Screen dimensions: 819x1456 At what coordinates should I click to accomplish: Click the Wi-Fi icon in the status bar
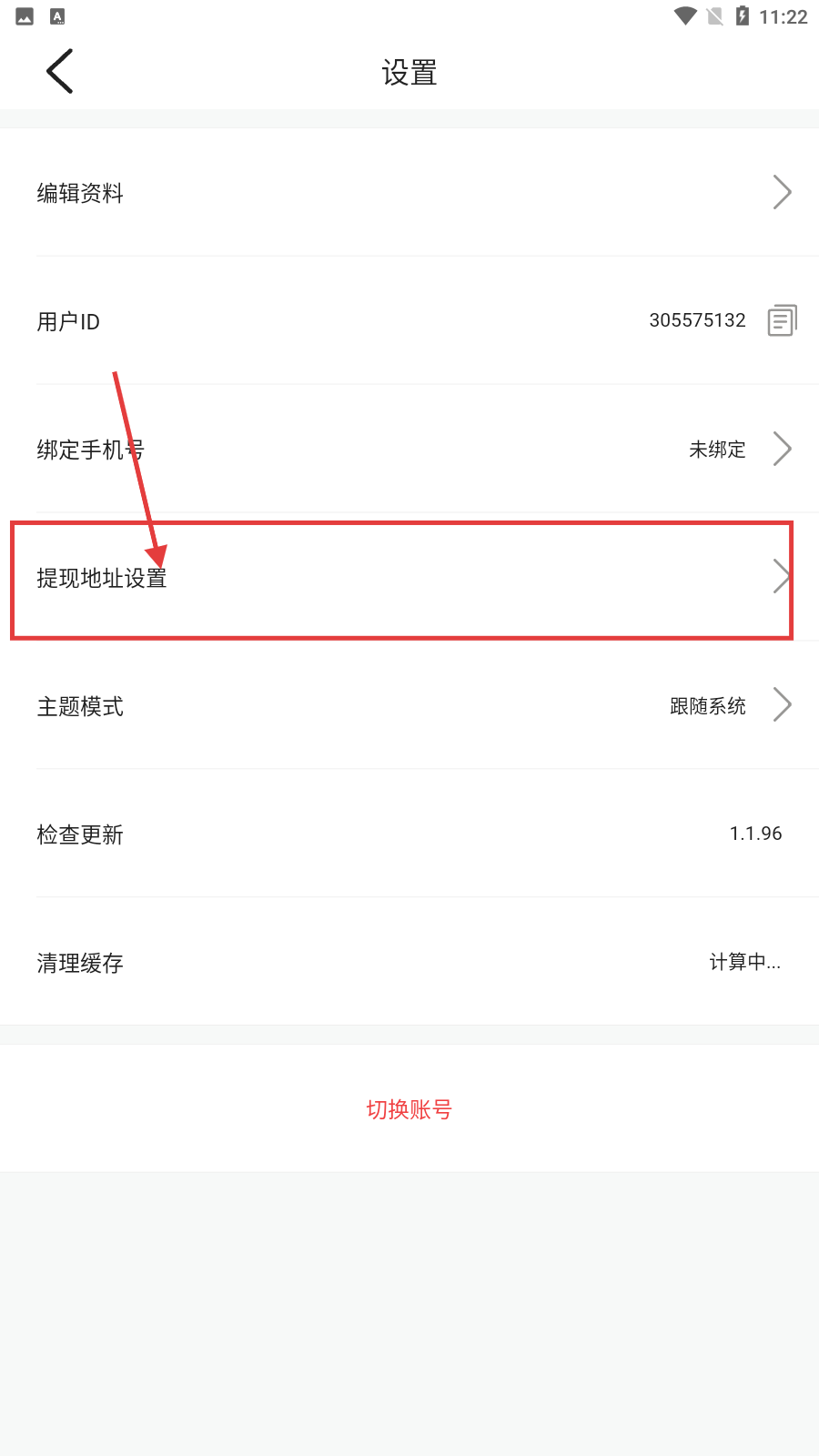coord(683,15)
